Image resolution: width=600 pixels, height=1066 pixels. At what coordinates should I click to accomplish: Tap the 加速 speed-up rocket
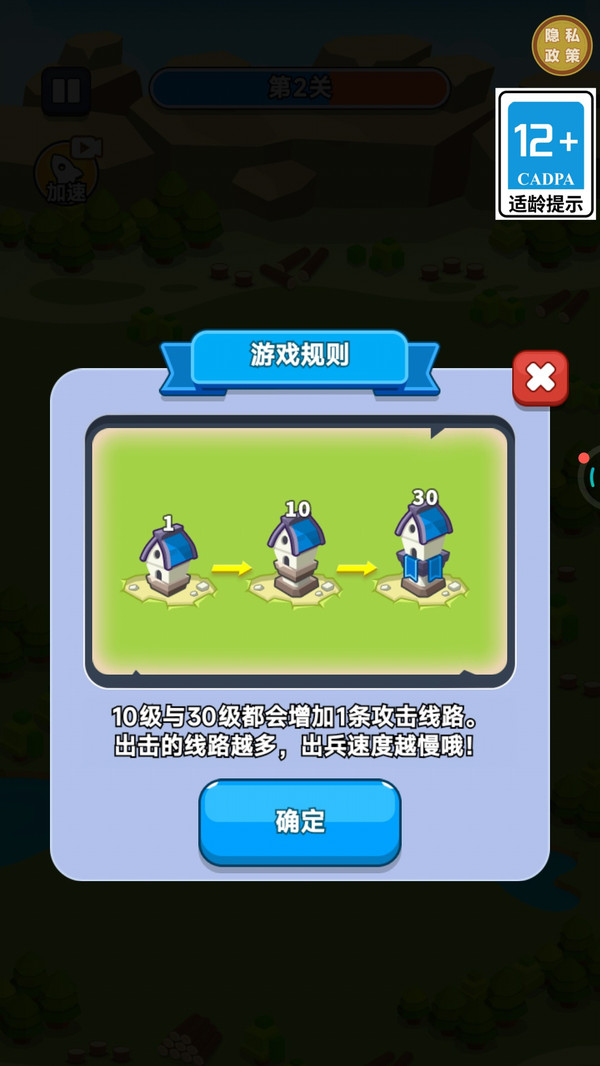coord(66,172)
